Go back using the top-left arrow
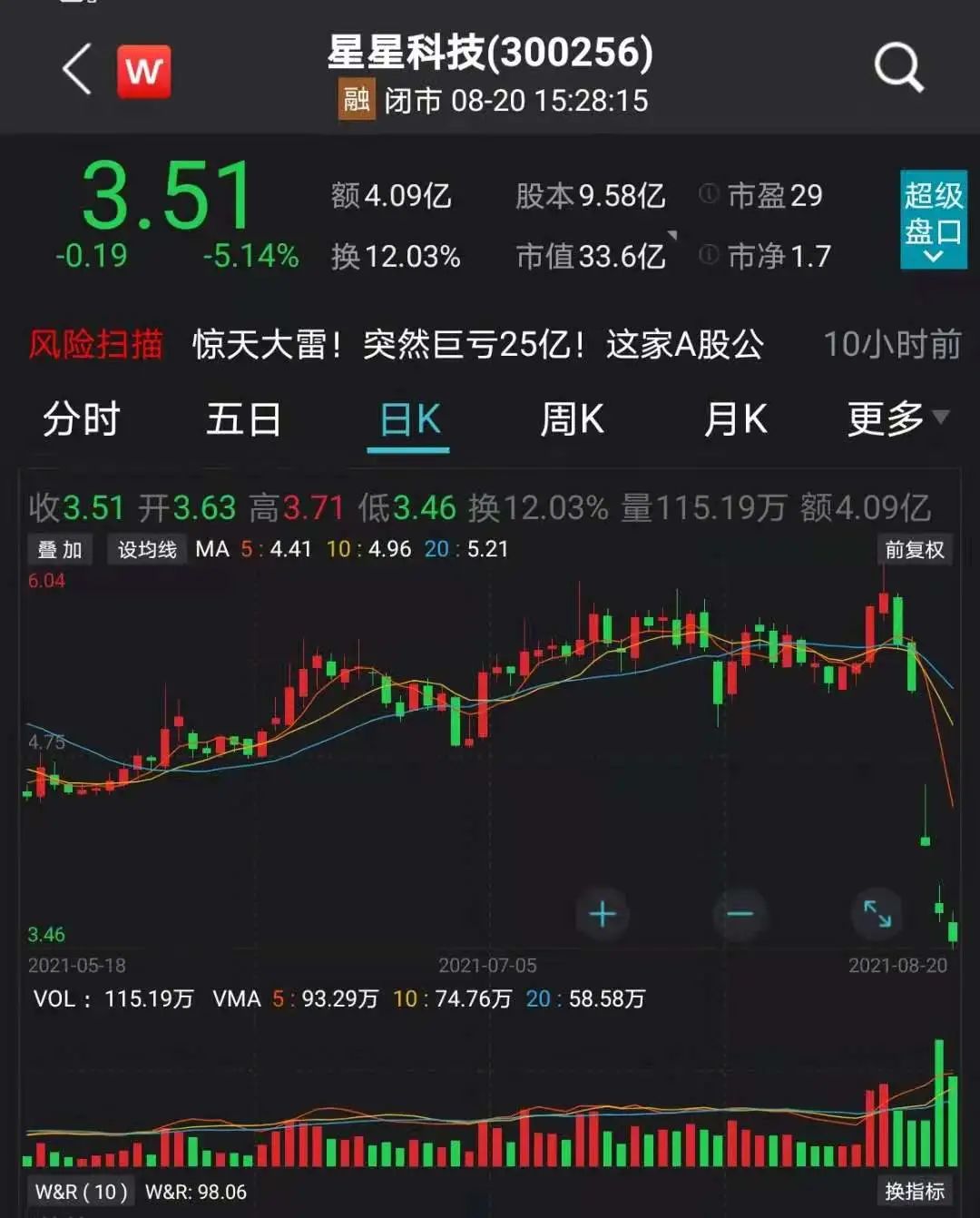 (77, 69)
